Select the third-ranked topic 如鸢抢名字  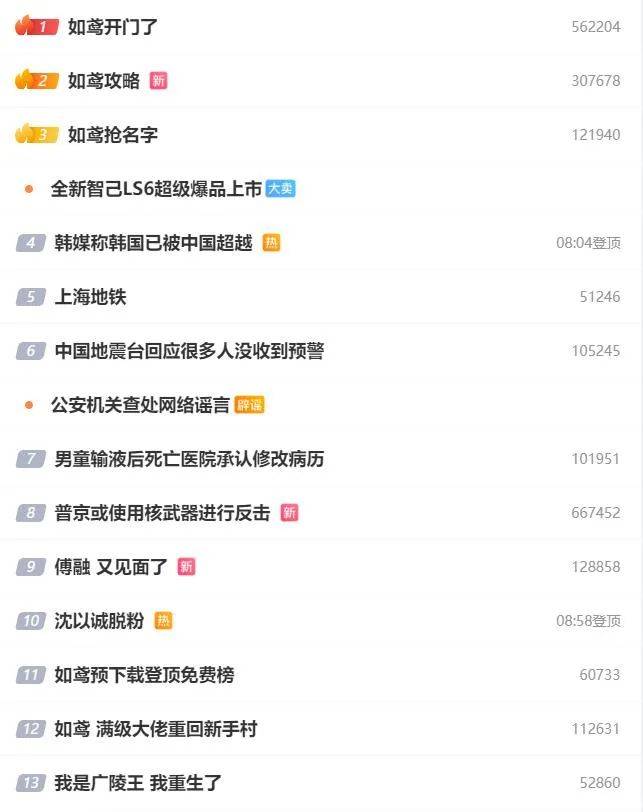pyautogui.click(x=112, y=135)
